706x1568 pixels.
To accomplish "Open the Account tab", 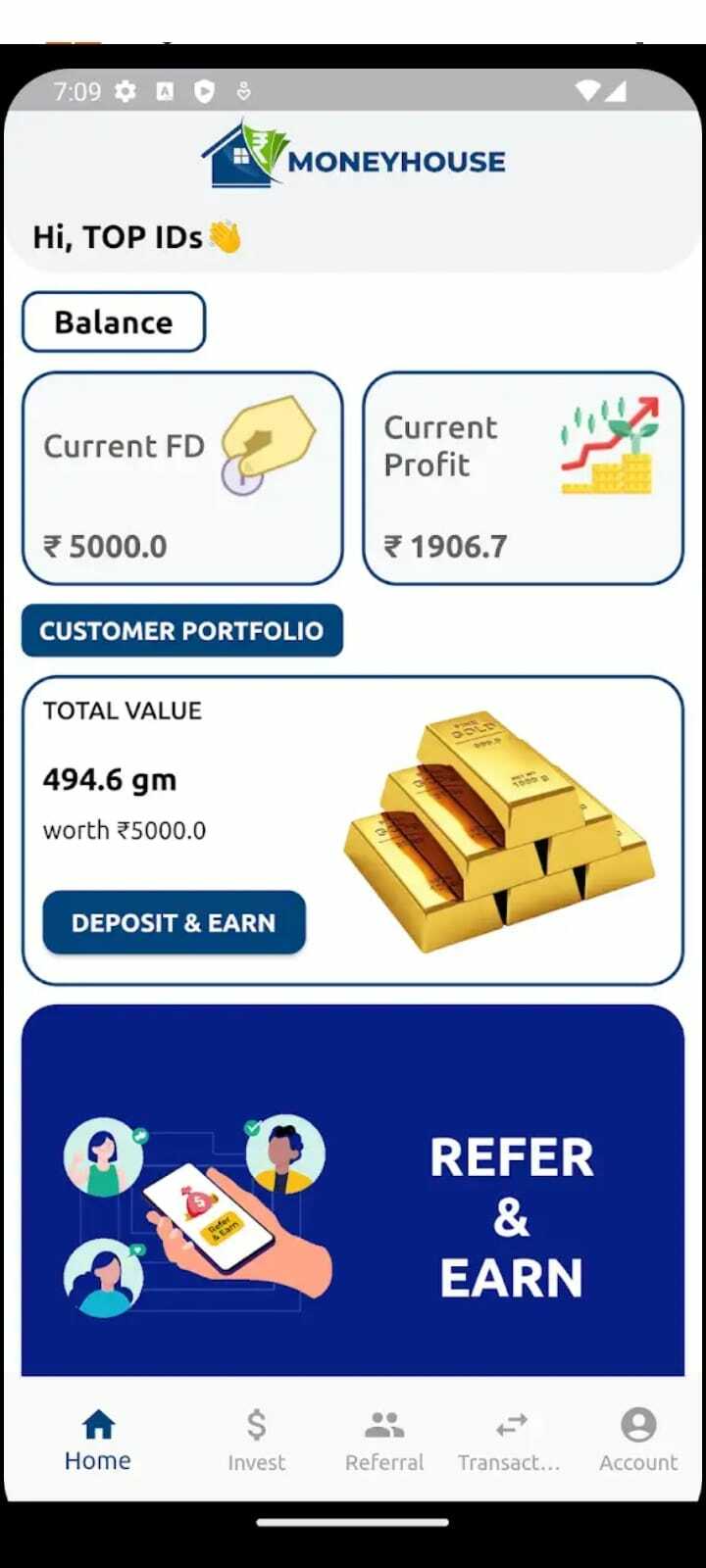I will [637, 1439].
